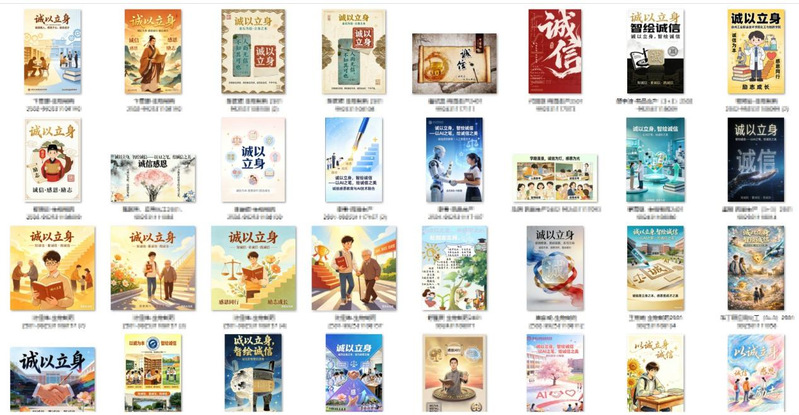799x415 pixels.
Task: Open the blue pen and staircase poster
Action: click(354, 160)
